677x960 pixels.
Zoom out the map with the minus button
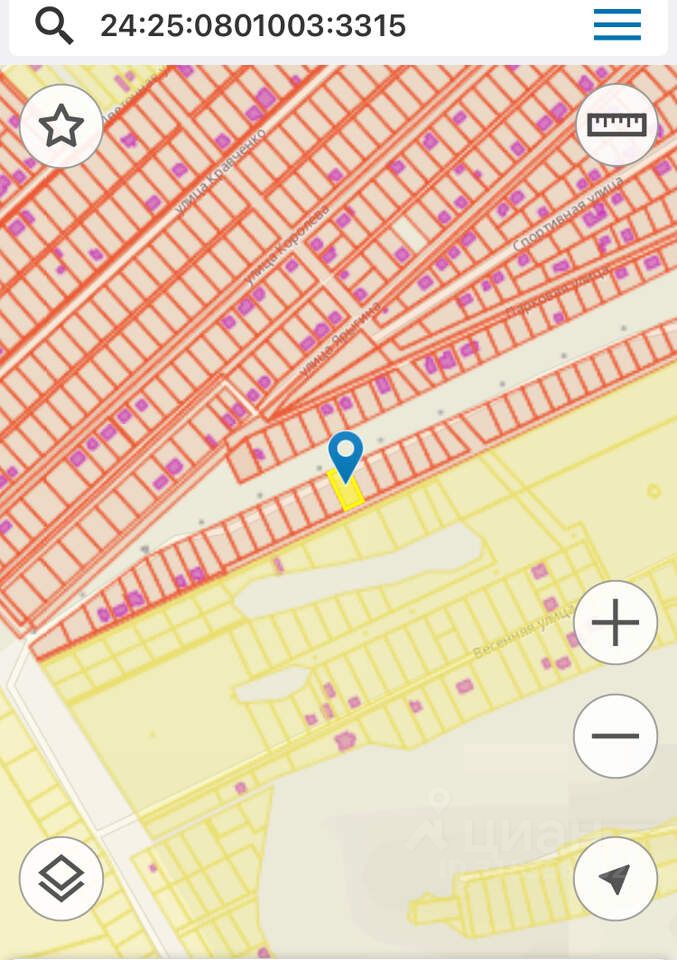(615, 736)
